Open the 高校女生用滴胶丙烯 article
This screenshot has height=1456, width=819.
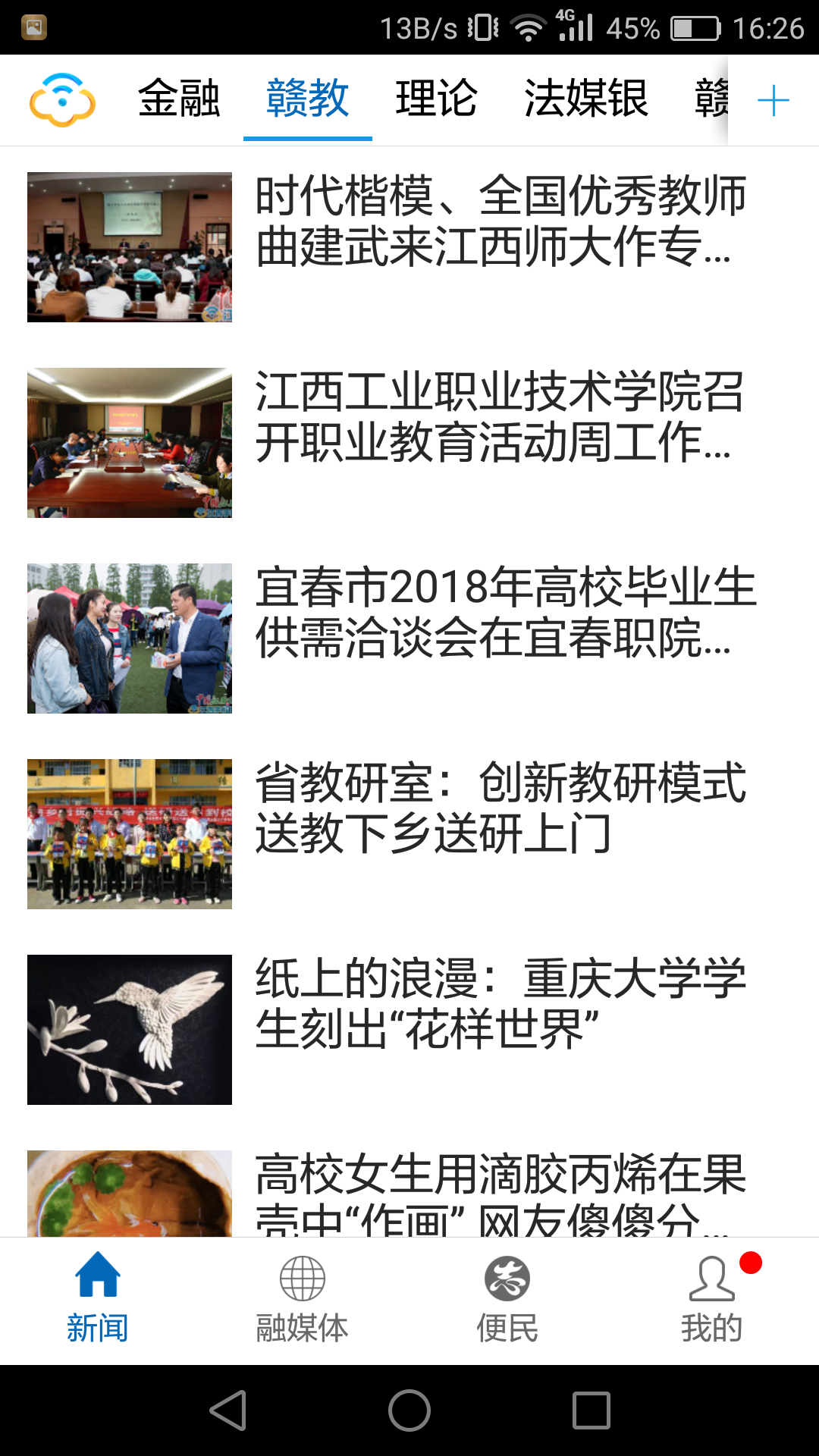[x=409, y=1194]
